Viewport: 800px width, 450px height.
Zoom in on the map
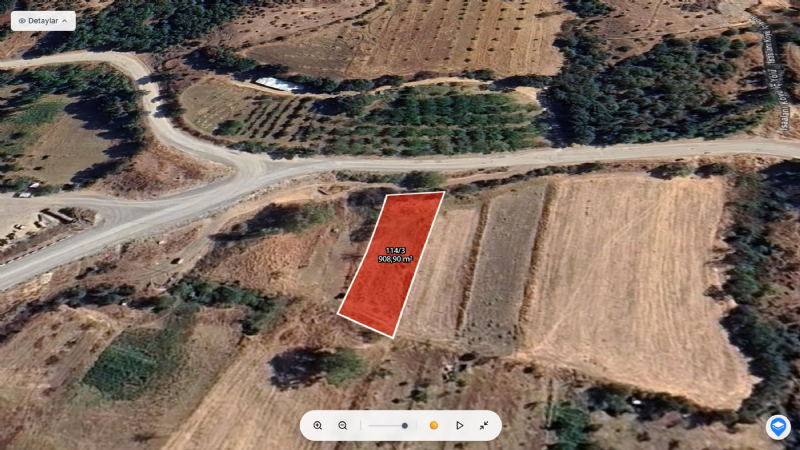[318, 425]
